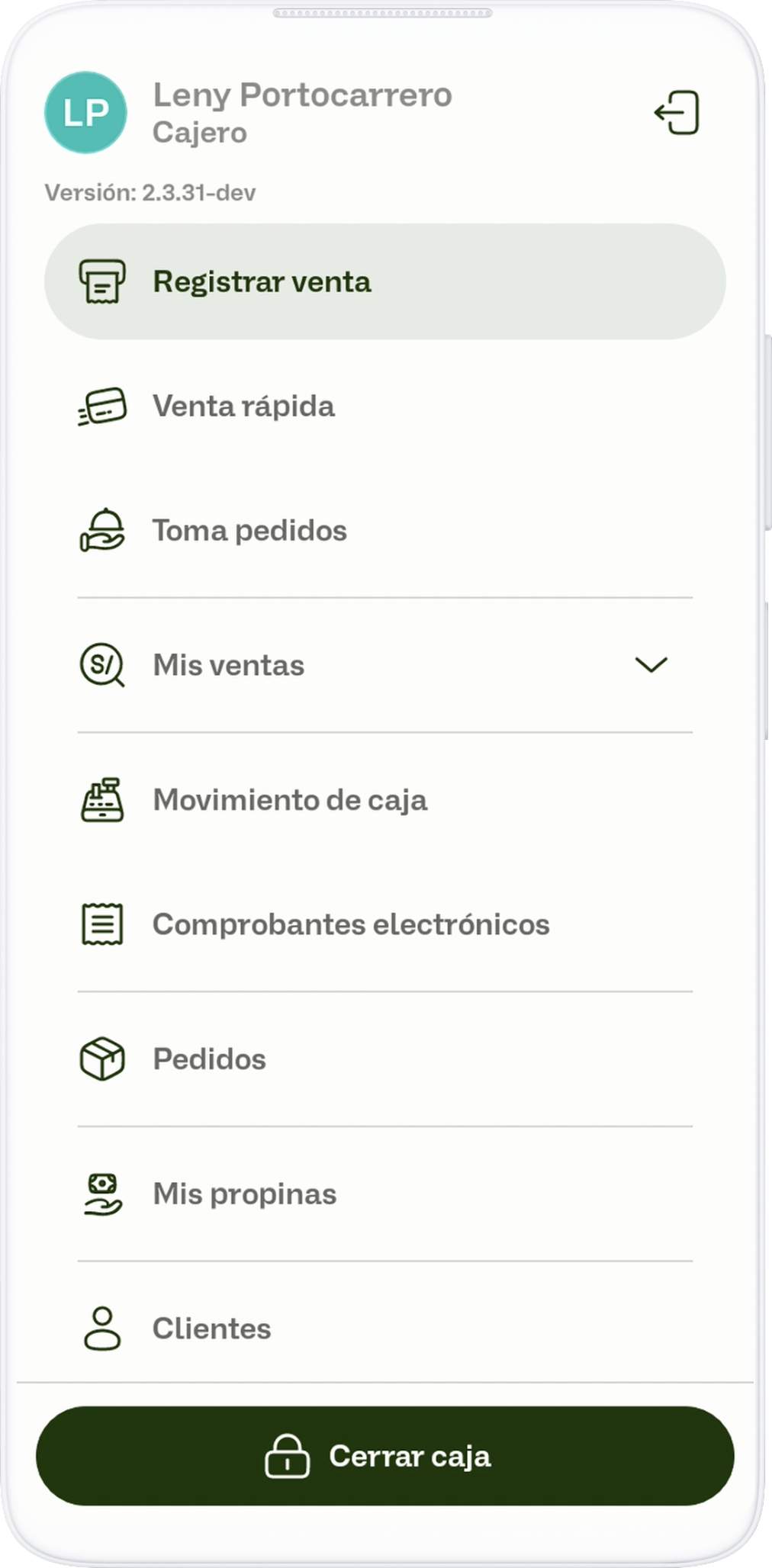772x1568 pixels.
Task: Expand the Mis ventas section
Action: point(385,665)
